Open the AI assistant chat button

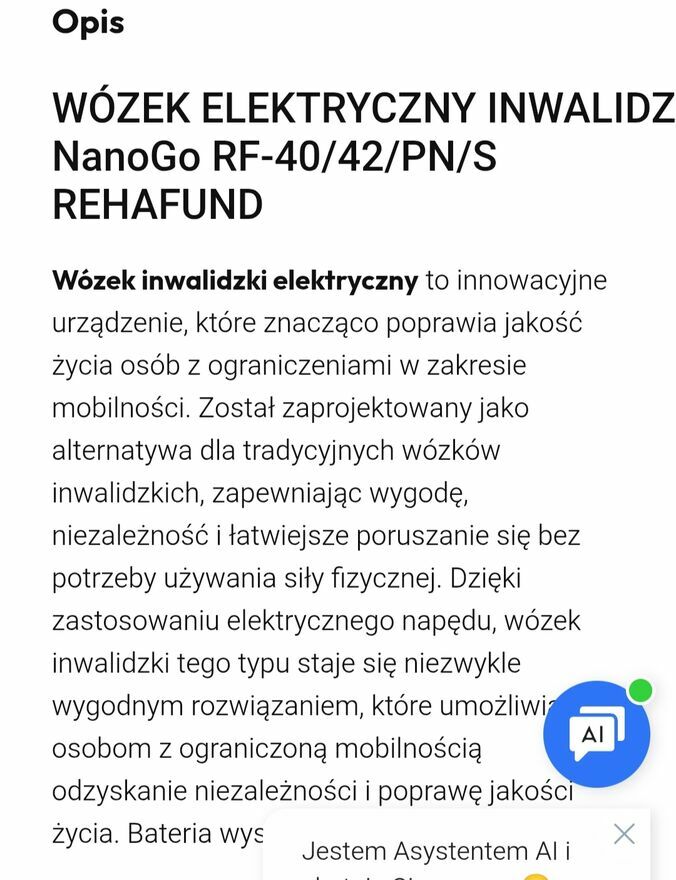(596, 735)
